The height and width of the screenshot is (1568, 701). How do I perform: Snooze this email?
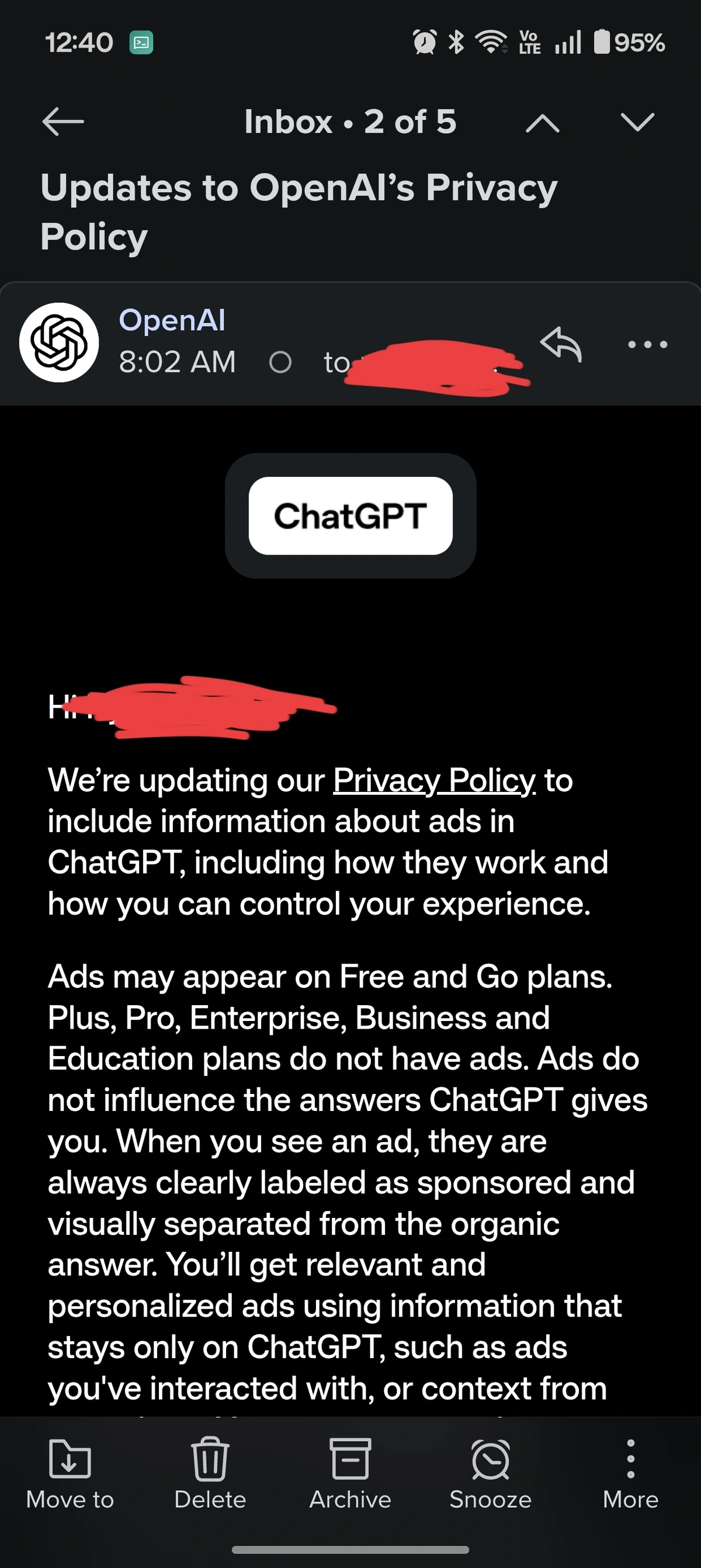click(491, 1474)
